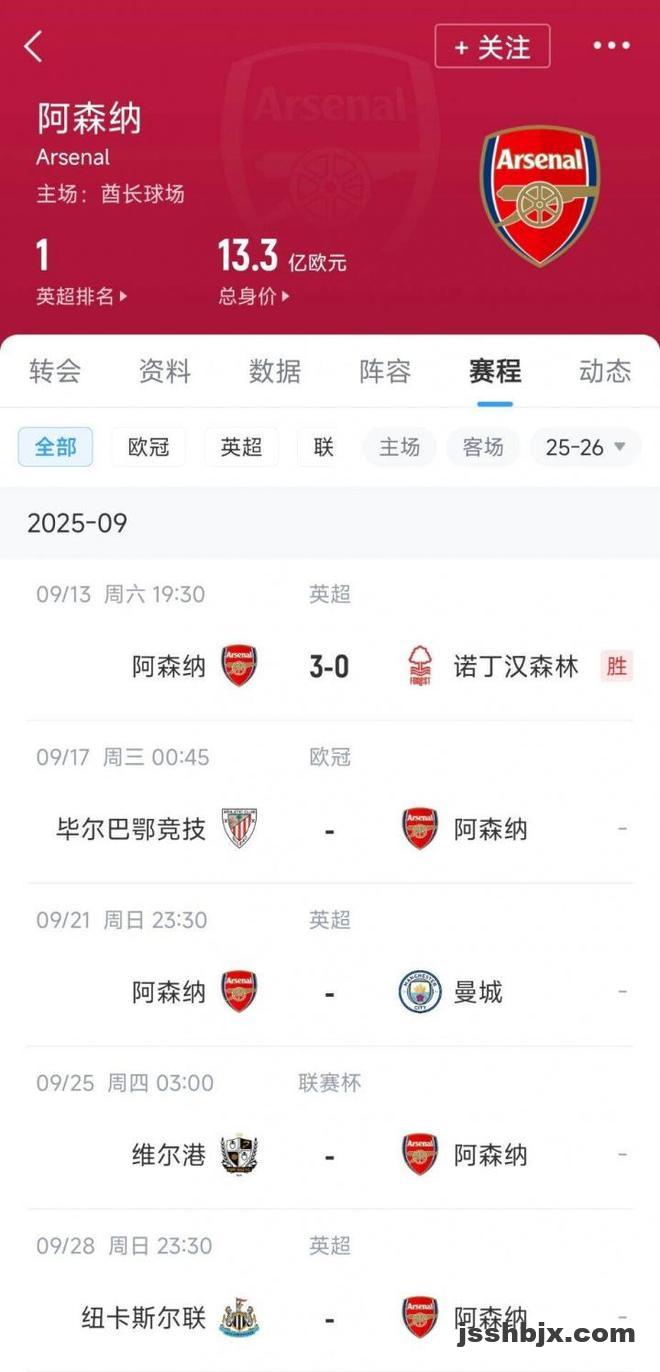660x1372 pixels.
Task: Open the 维尔港 vs Arsenal cup match
Action: click(x=330, y=1129)
